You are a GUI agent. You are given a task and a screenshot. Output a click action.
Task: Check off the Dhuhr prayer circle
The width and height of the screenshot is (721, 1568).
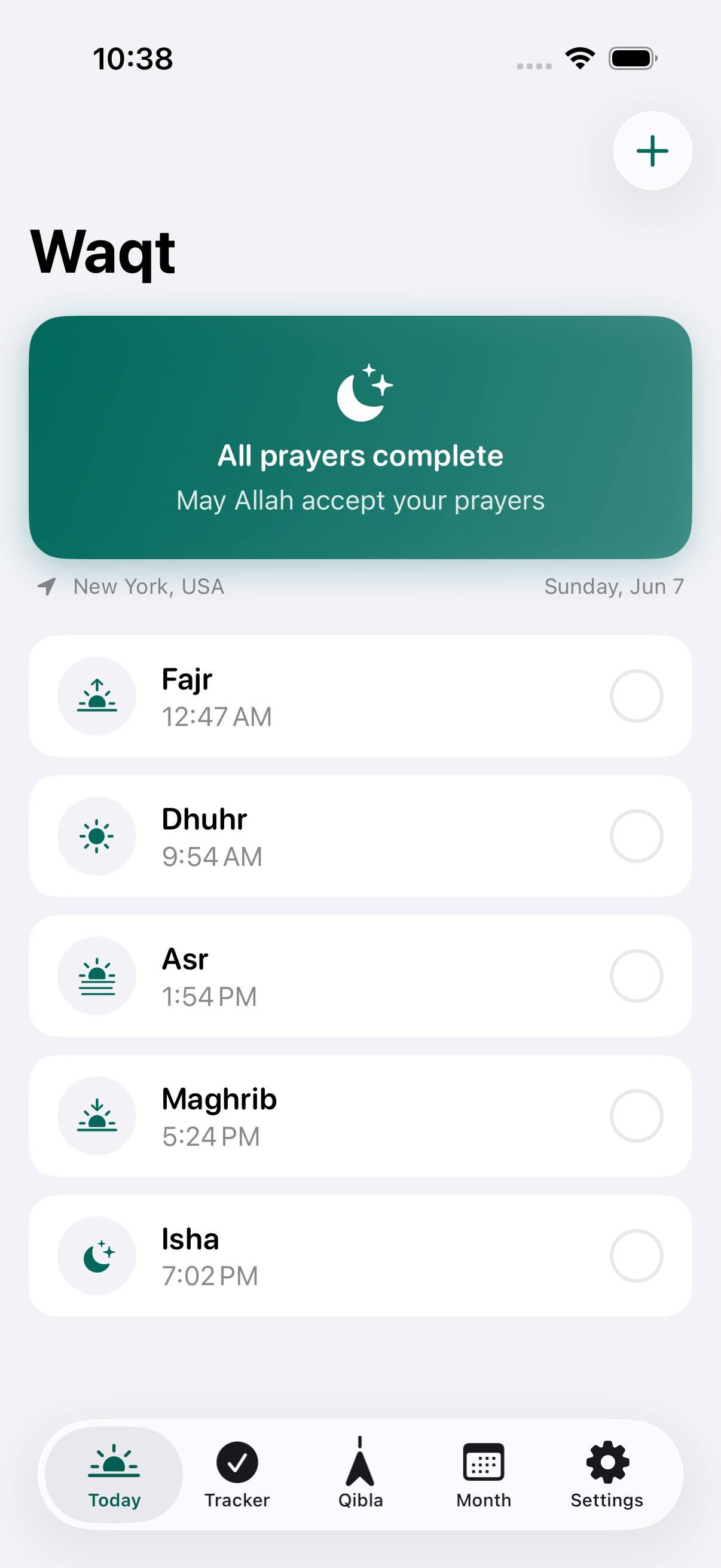pyautogui.click(x=637, y=837)
